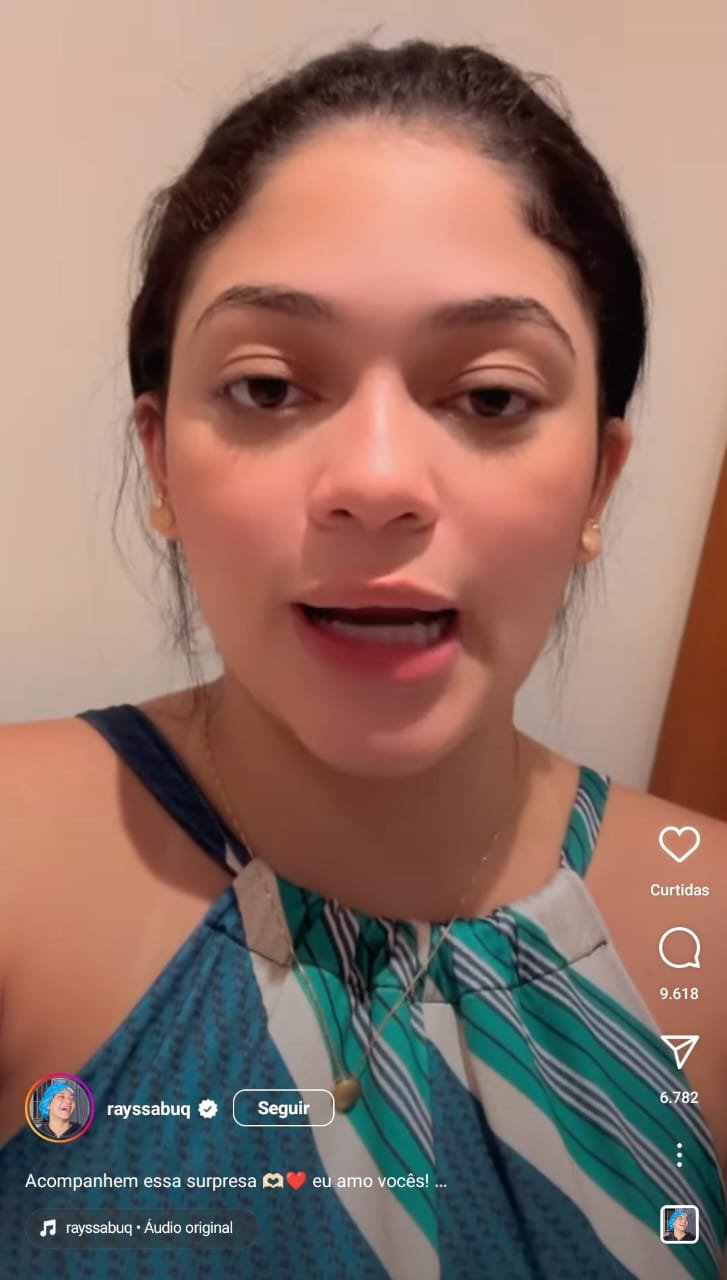Open the audio thumbnail at the bottom corner

point(679,1224)
